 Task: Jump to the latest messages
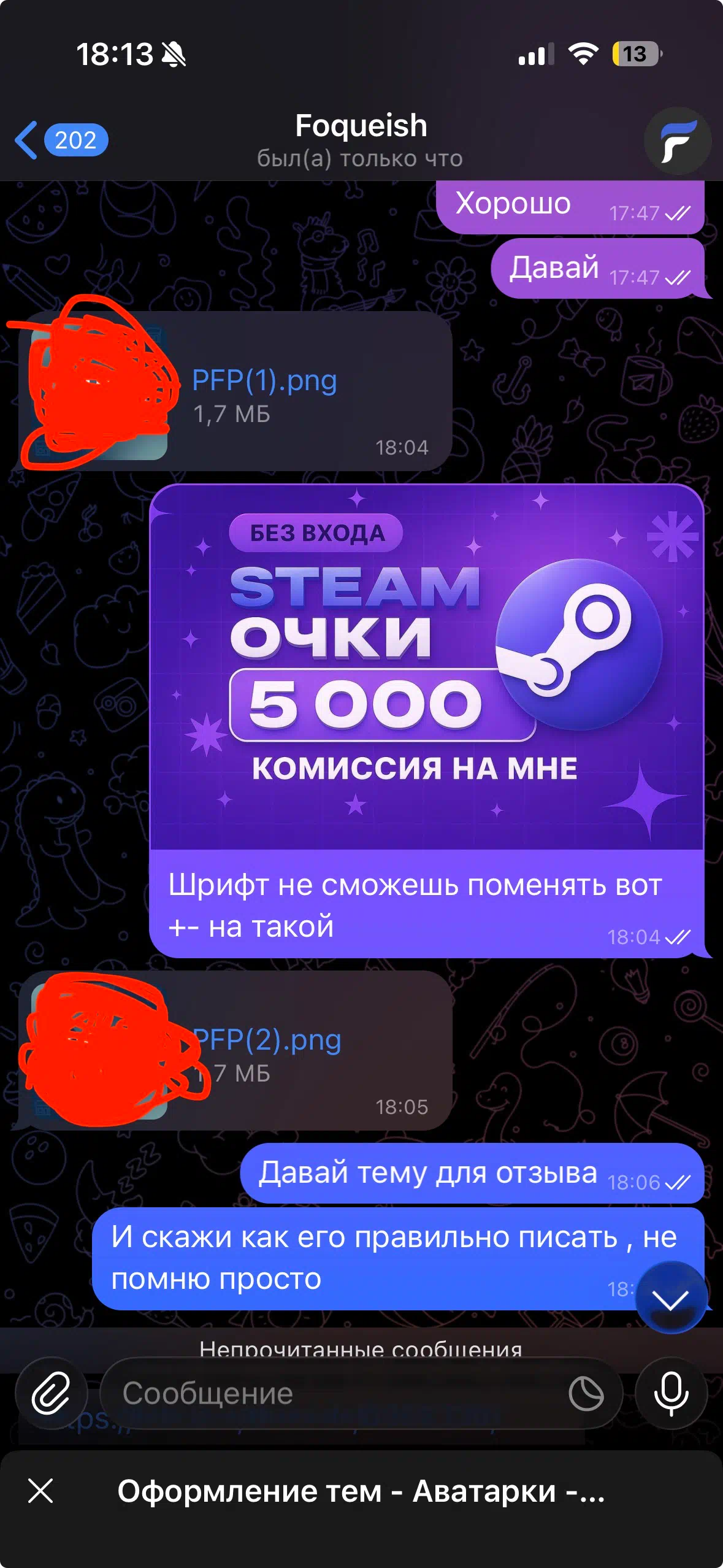[x=671, y=1297]
